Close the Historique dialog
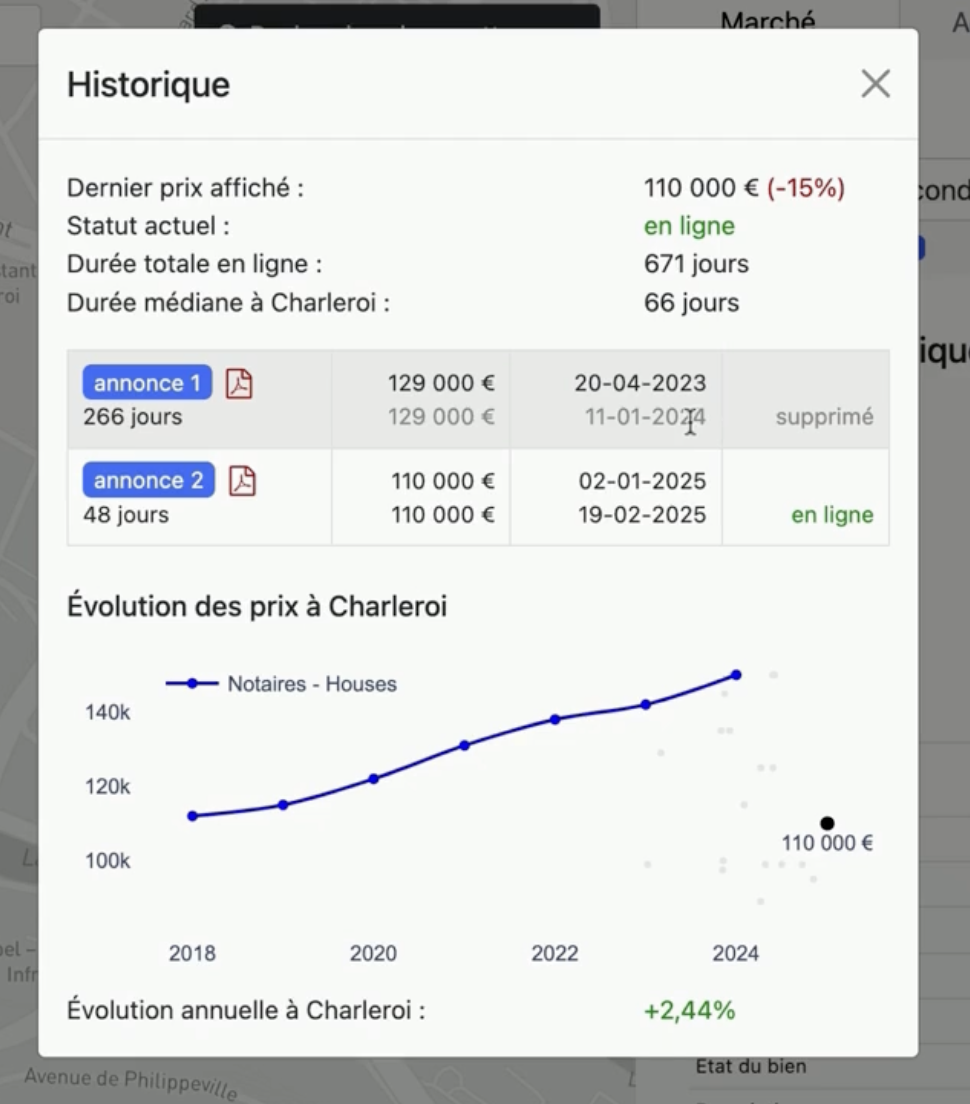 (x=875, y=84)
